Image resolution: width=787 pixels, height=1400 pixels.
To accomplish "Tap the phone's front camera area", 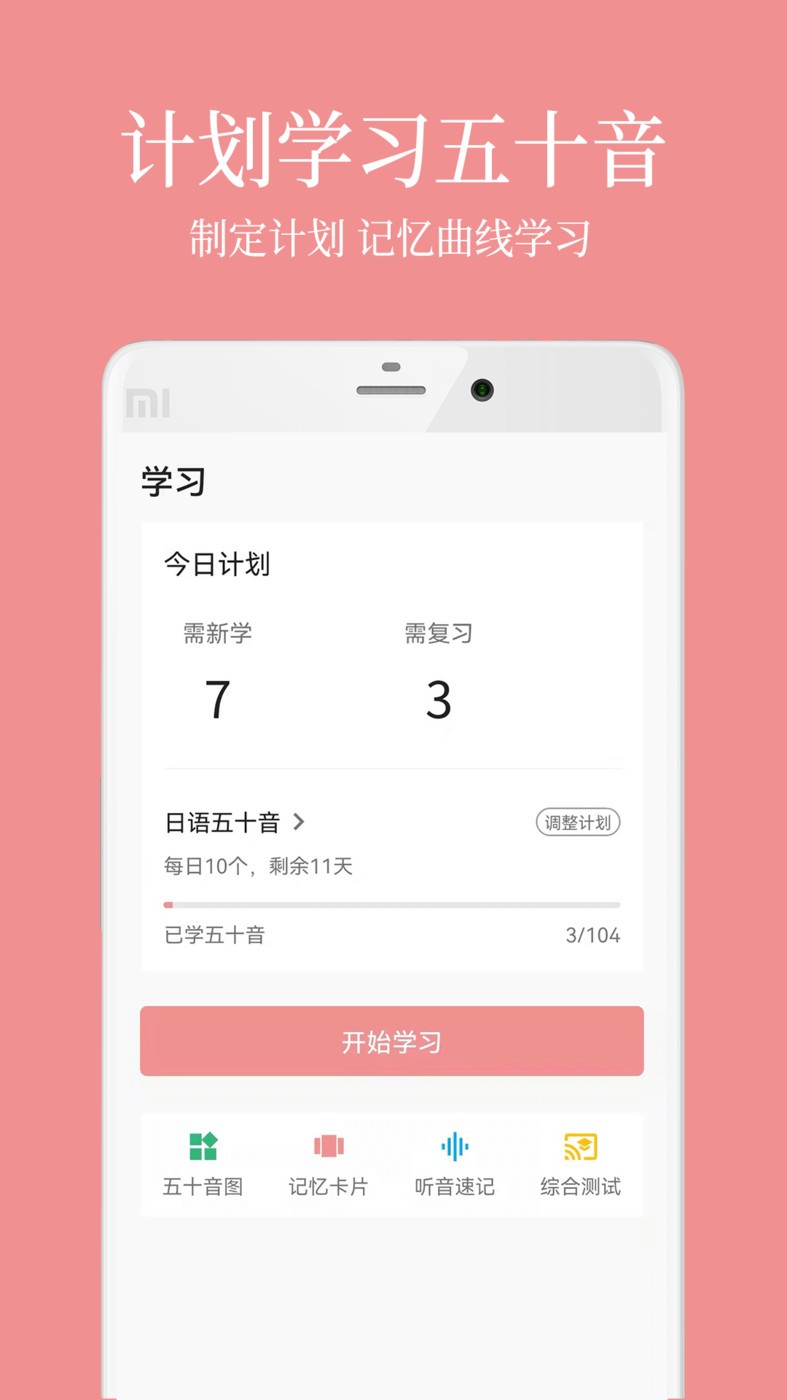I will (483, 392).
